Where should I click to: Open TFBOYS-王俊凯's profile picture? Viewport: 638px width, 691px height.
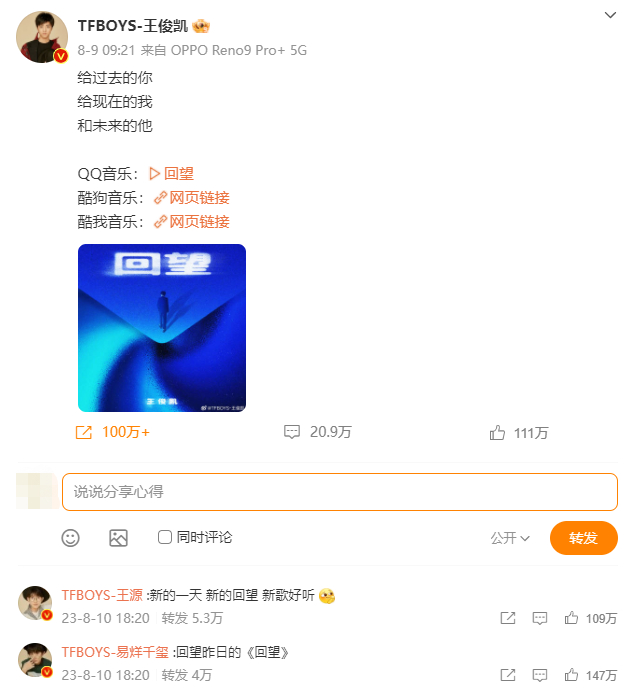tap(41, 39)
